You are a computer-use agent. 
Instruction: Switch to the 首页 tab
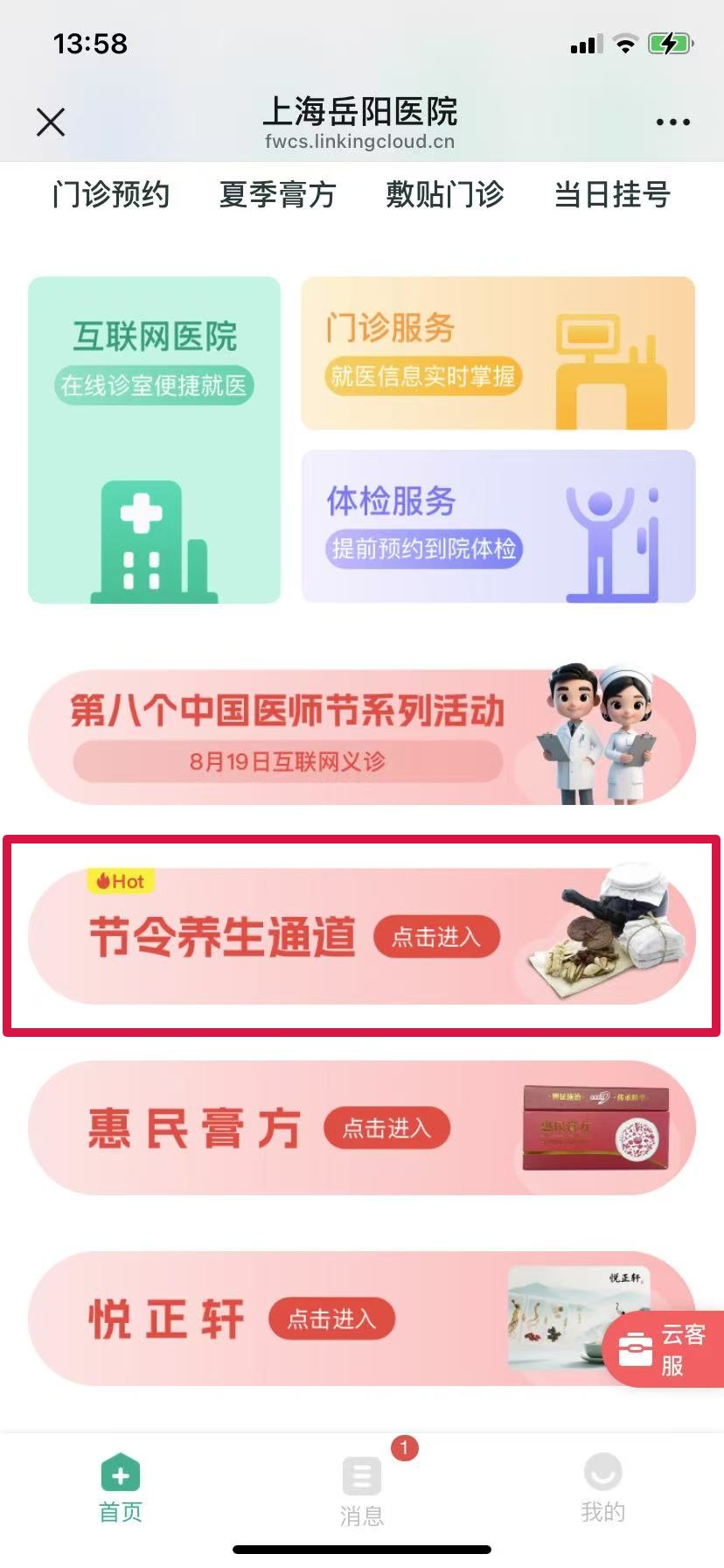tap(121, 1487)
